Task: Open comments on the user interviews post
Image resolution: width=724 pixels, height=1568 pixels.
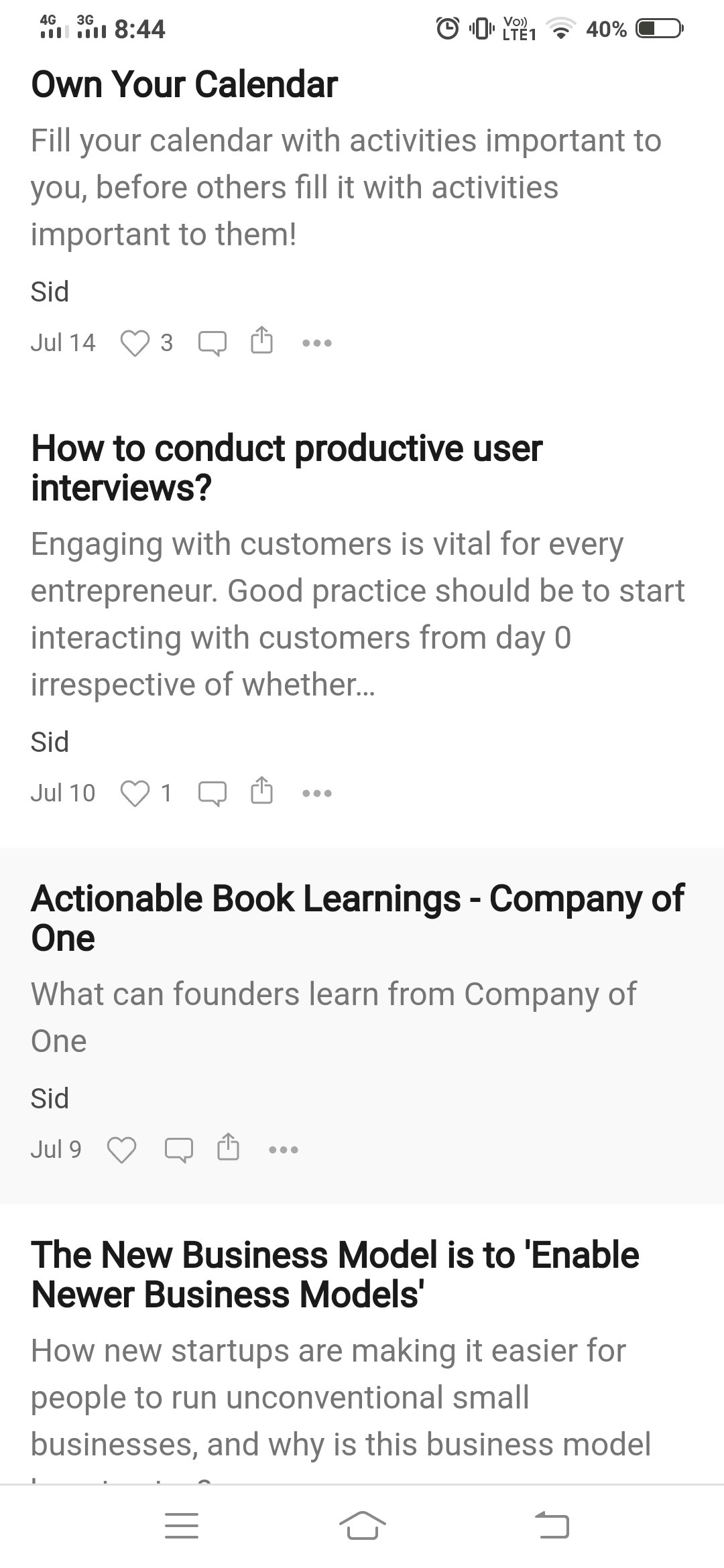Action: [x=212, y=793]
